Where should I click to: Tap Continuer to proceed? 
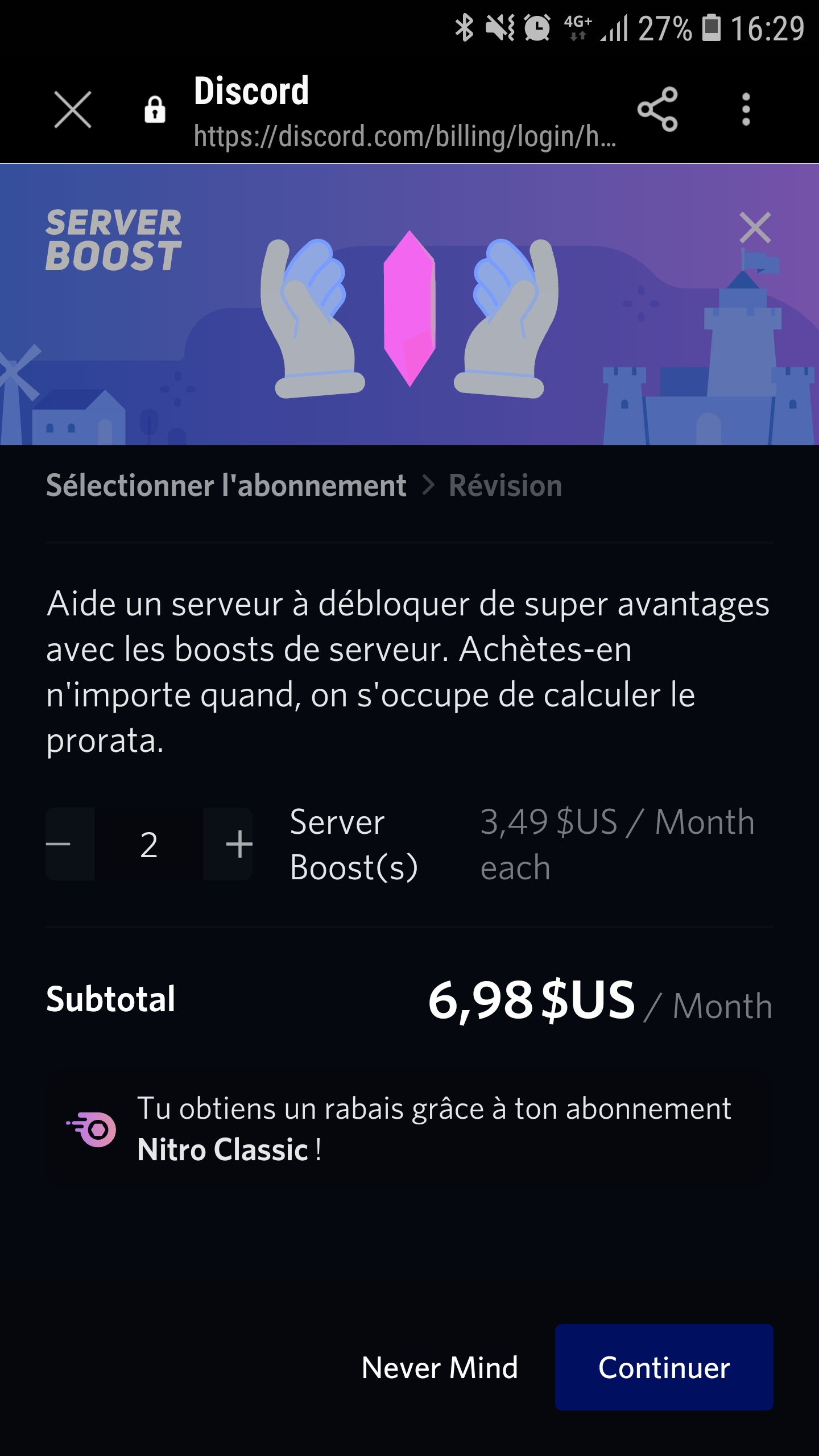pos(664,1367)
